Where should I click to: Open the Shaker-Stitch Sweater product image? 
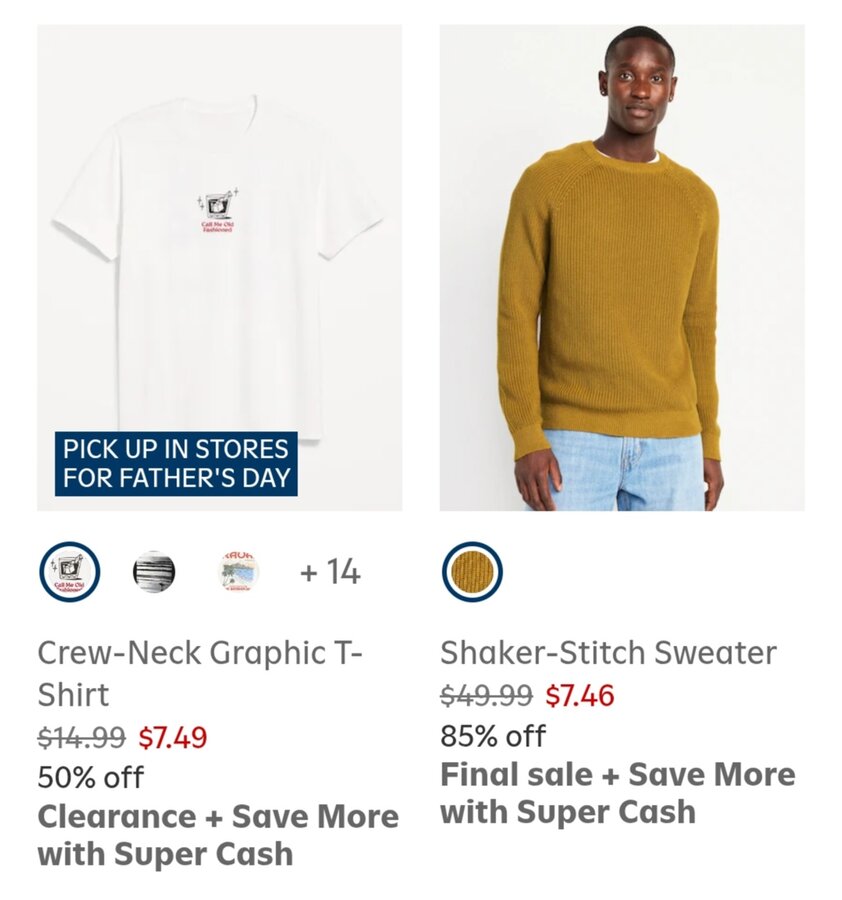[x=621, y=267]
